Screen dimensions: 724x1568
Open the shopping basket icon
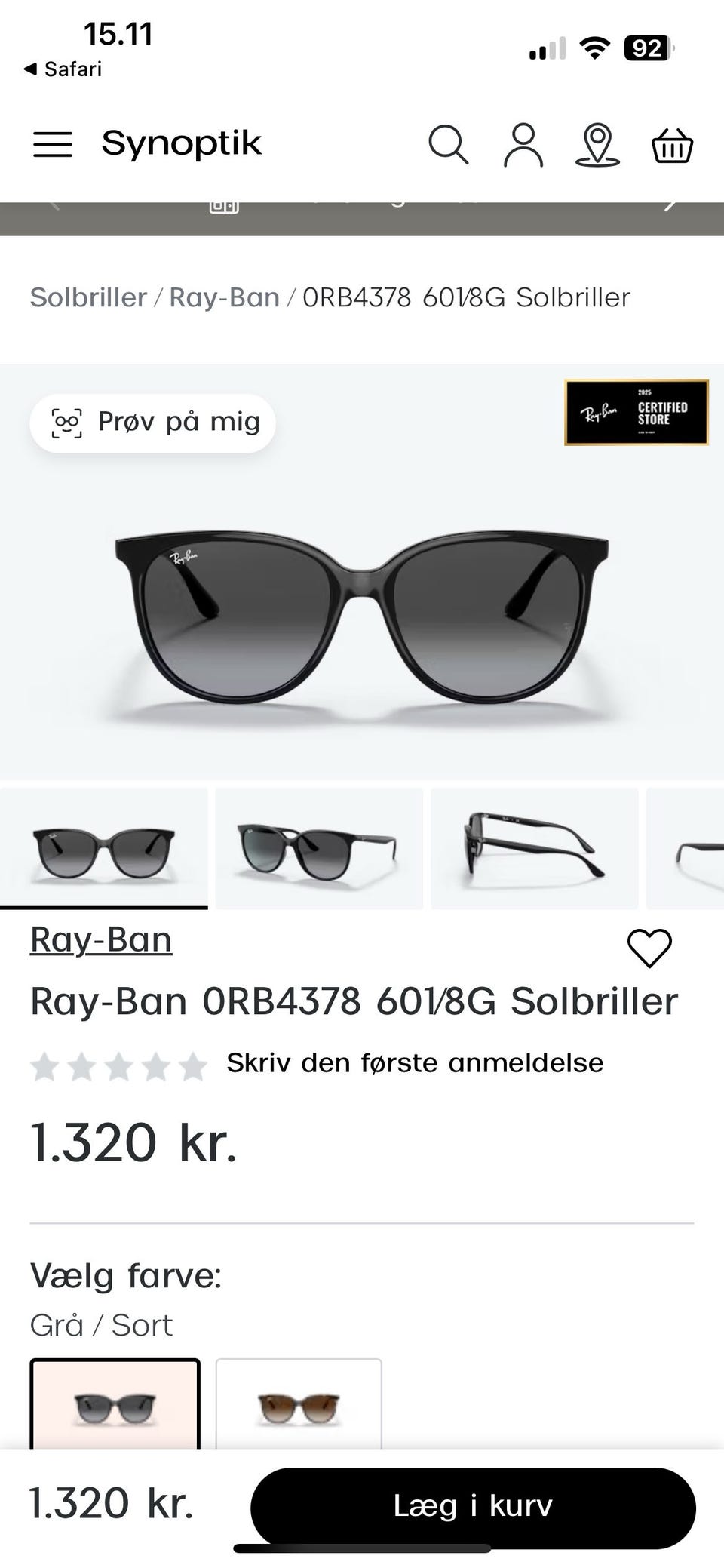(x=672, y=145)
